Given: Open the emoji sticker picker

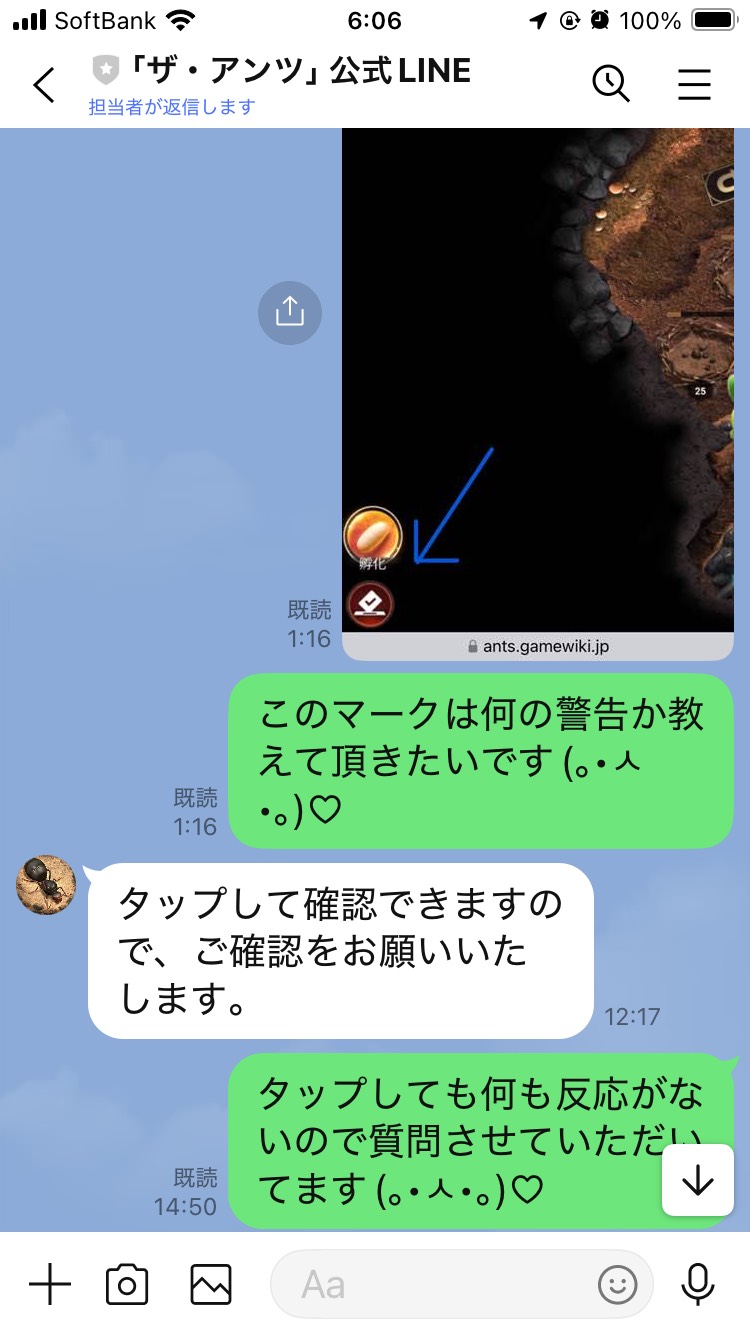Looking at the screenshot, I should tap(617, 1284).
